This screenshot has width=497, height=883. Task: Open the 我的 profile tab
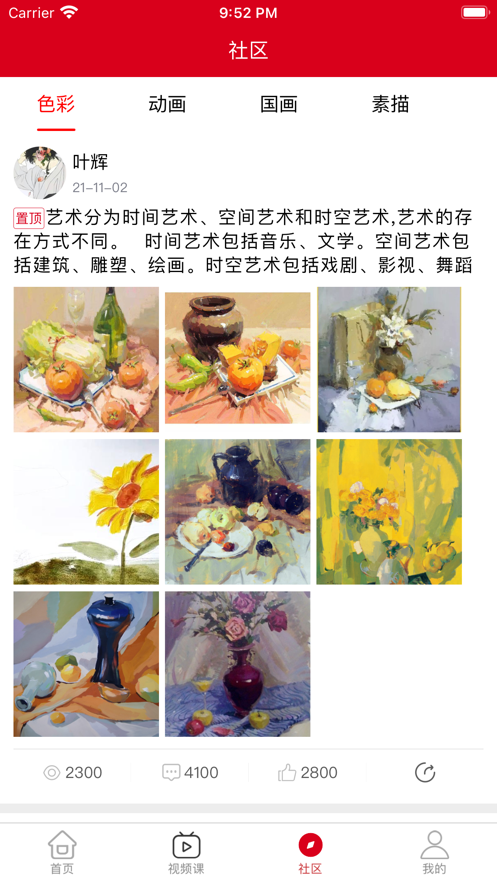[435, 853]
